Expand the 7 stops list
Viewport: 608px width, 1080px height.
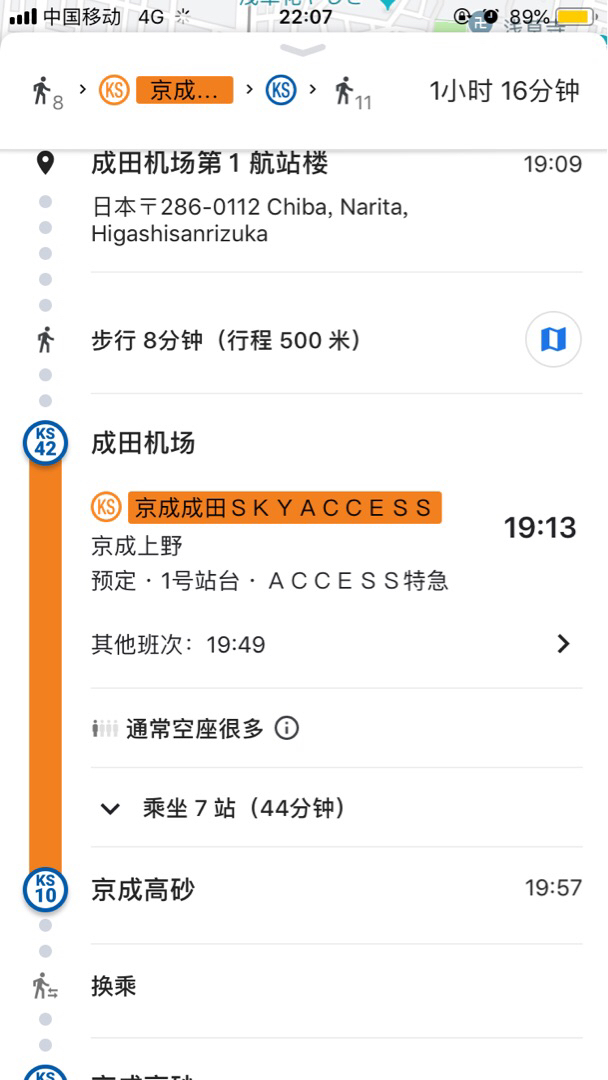[x=337, y=808]
